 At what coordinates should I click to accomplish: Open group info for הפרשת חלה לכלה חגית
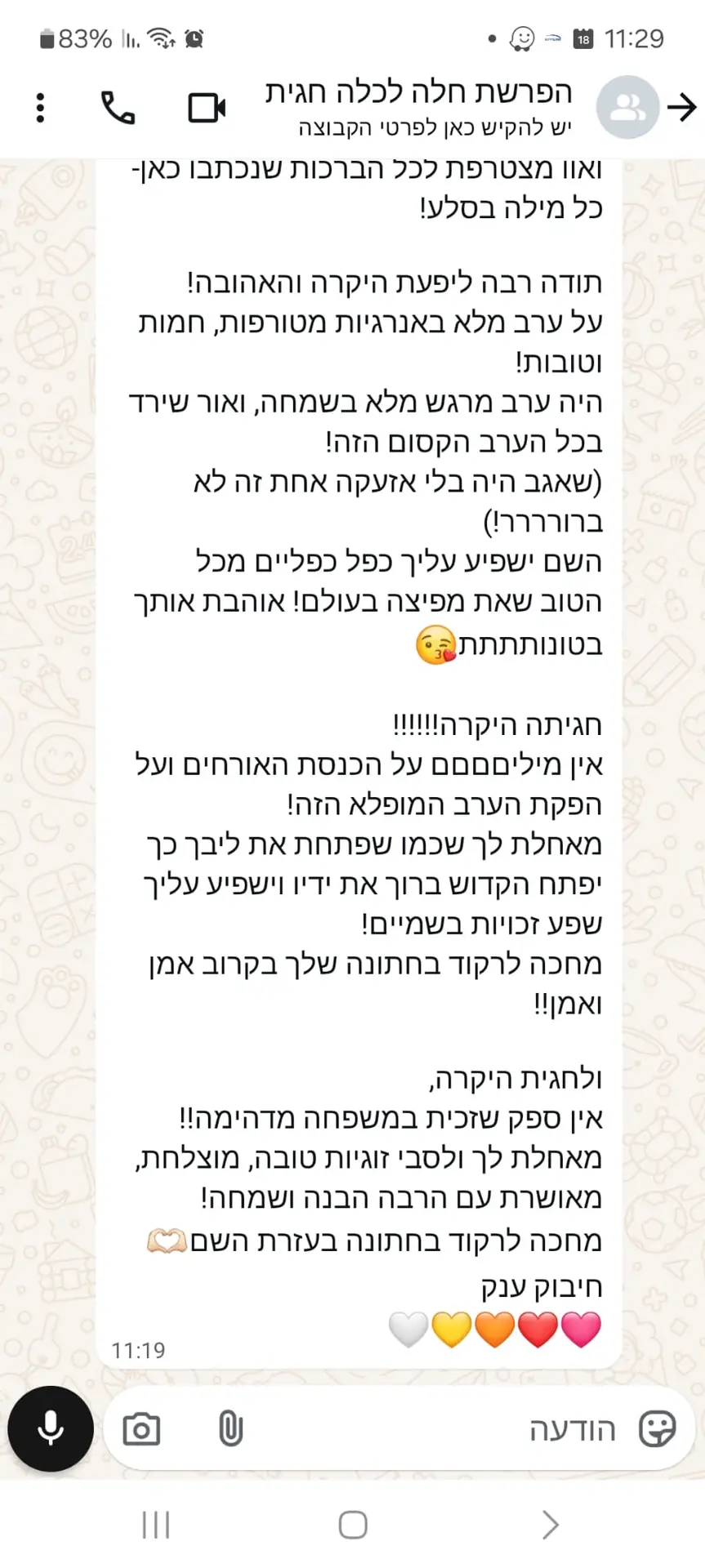point(419,106)
